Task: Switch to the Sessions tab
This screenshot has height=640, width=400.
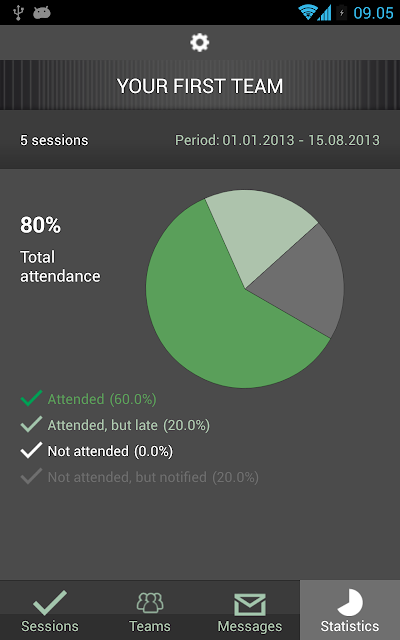Action: (x=50, y=611)
